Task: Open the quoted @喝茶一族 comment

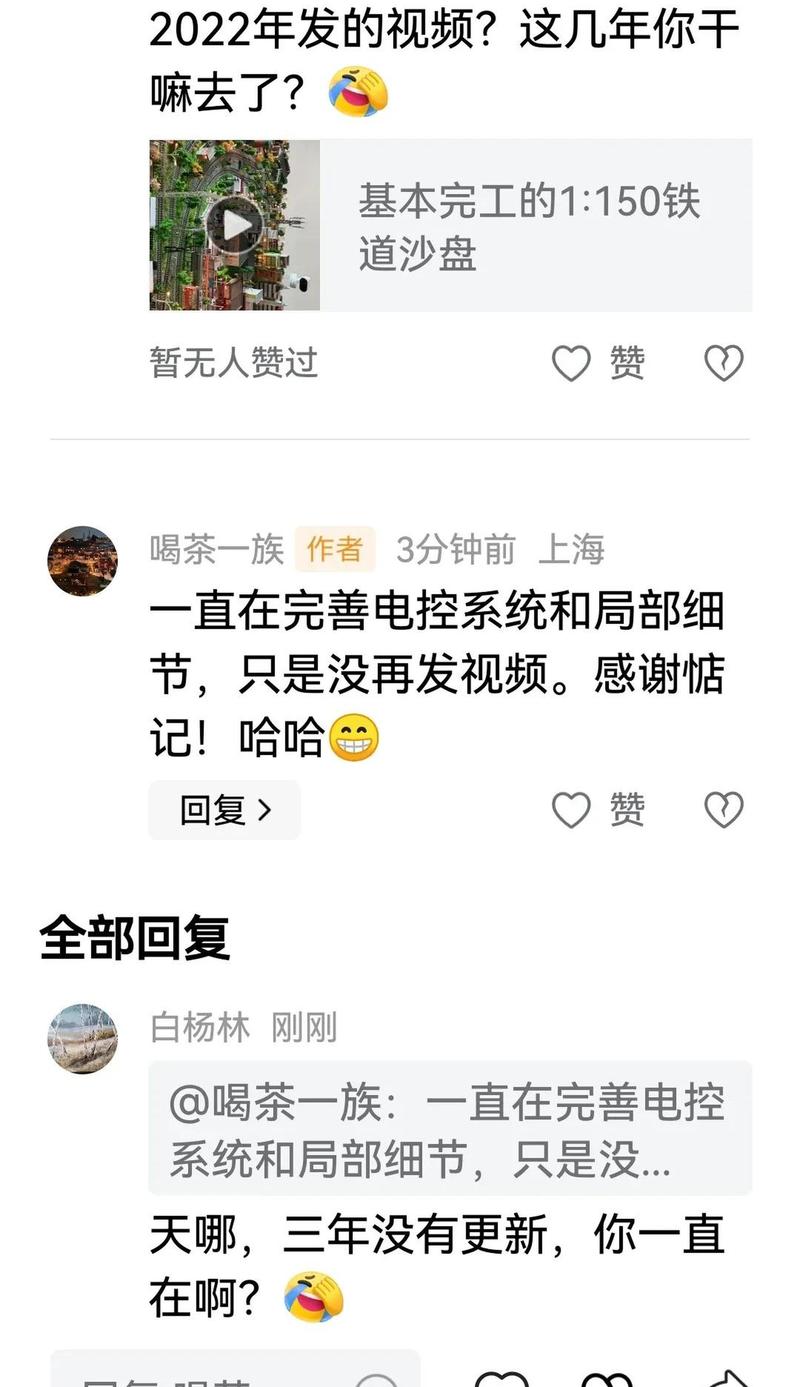Action: coord(450,1128)
